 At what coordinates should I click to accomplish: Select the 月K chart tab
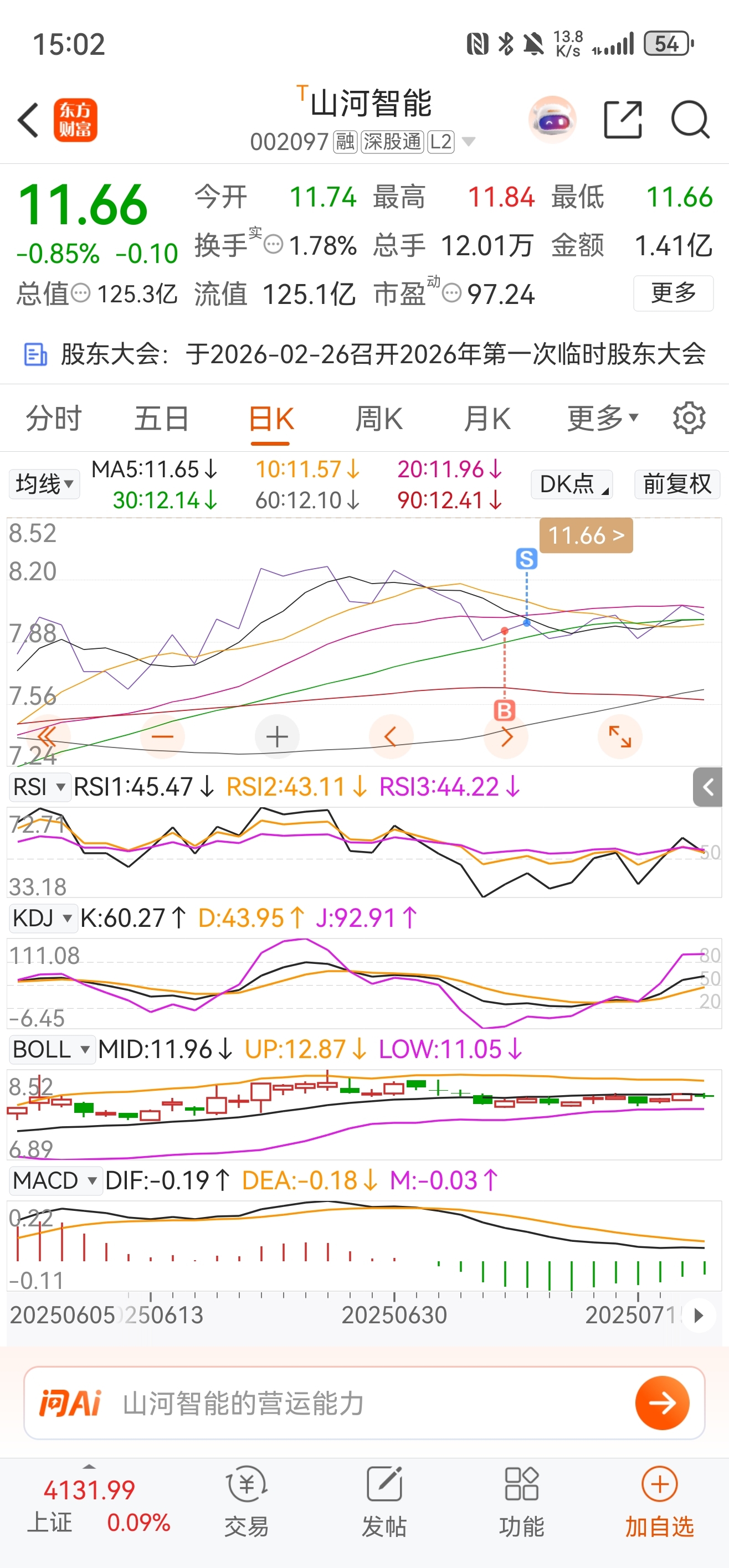[x=486, y=419]
